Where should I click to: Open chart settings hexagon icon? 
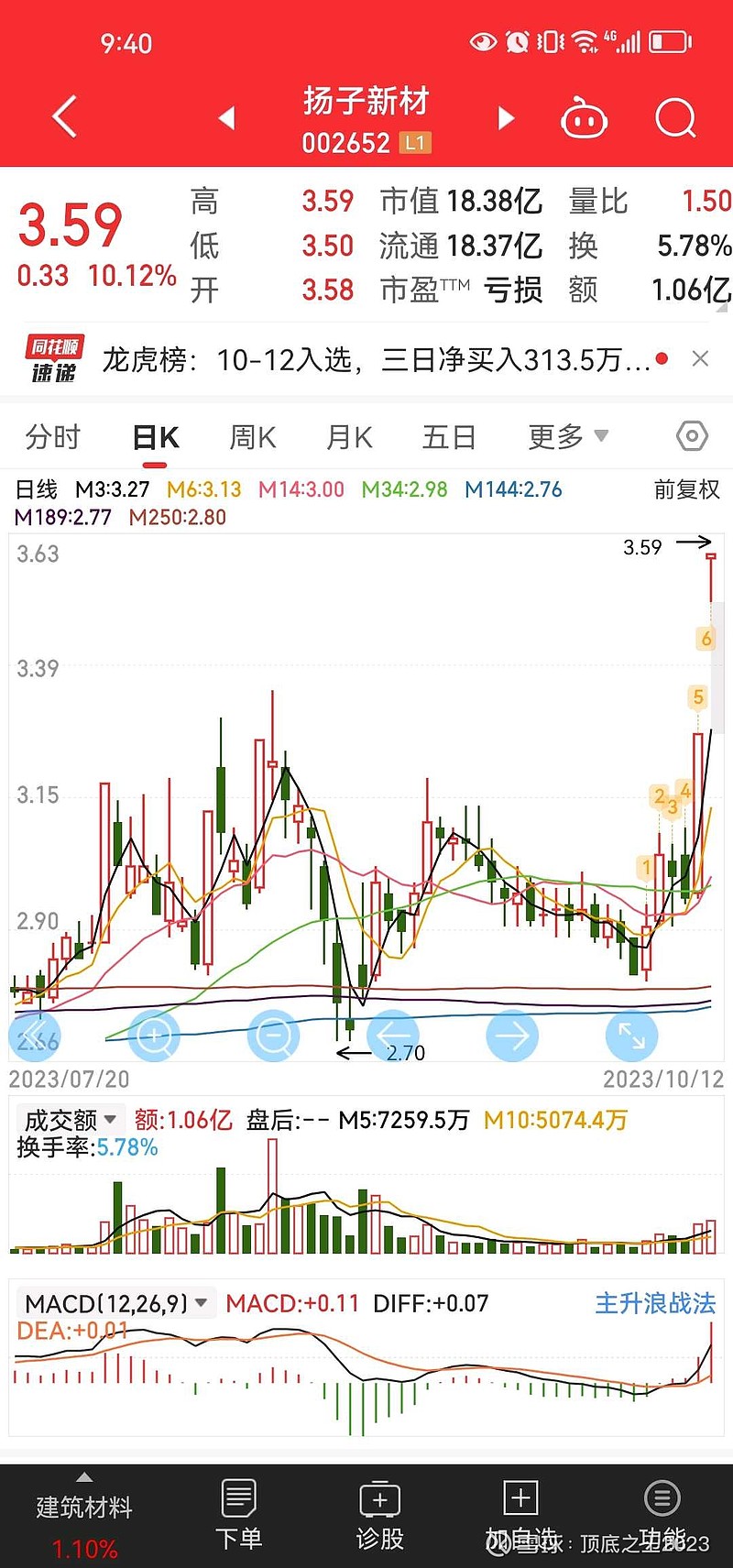692,436
